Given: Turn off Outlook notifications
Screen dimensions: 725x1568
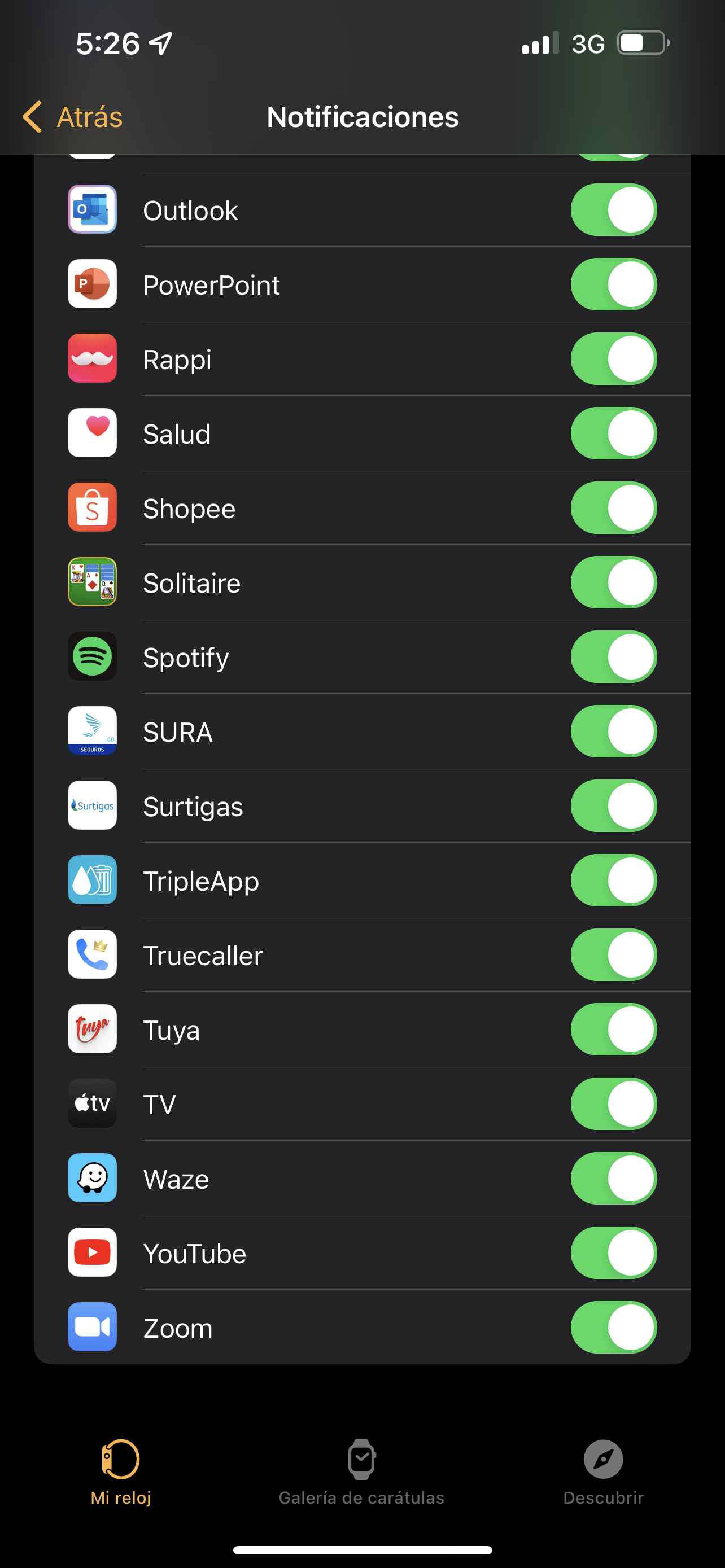Looking at the screenshot, I should [x=613, y=210].
